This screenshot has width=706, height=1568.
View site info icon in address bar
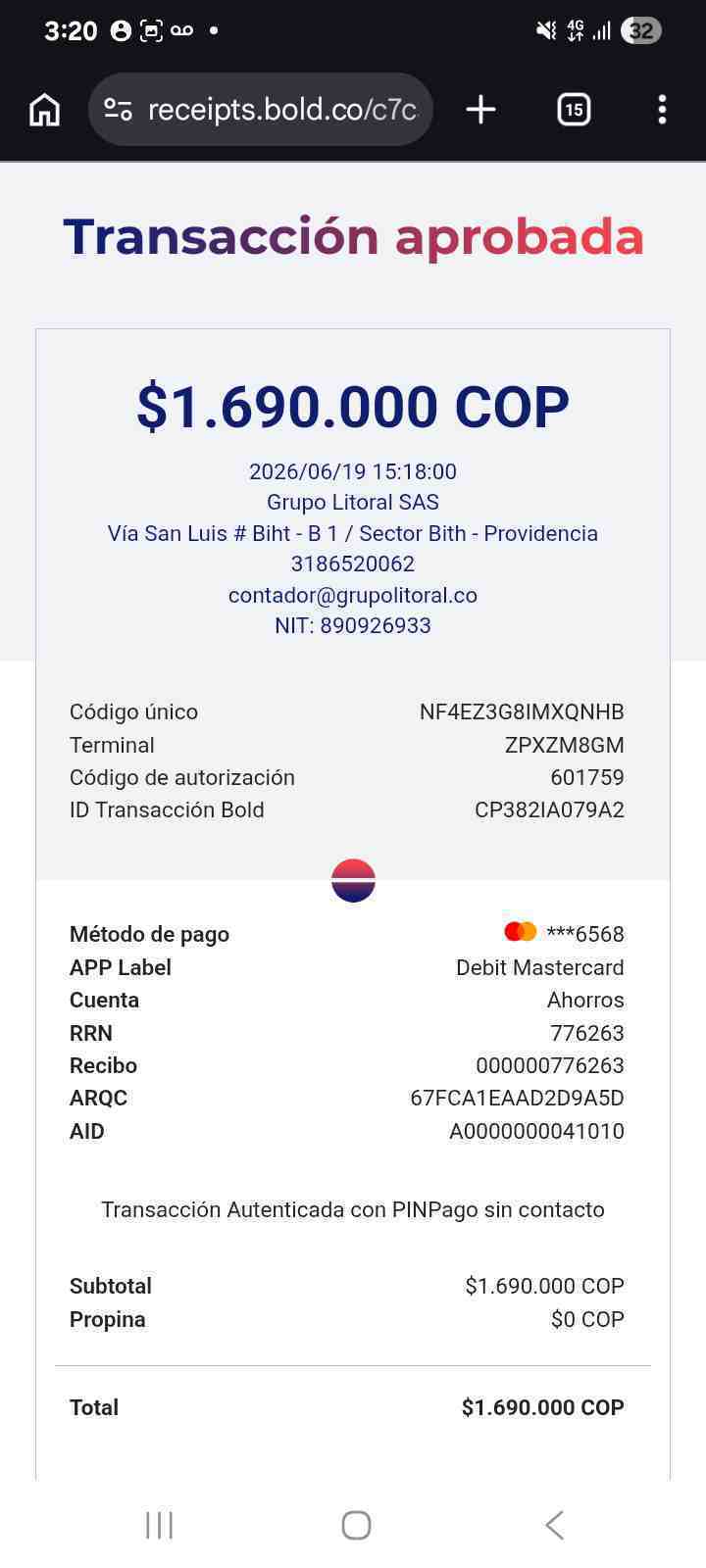point(118,110)
